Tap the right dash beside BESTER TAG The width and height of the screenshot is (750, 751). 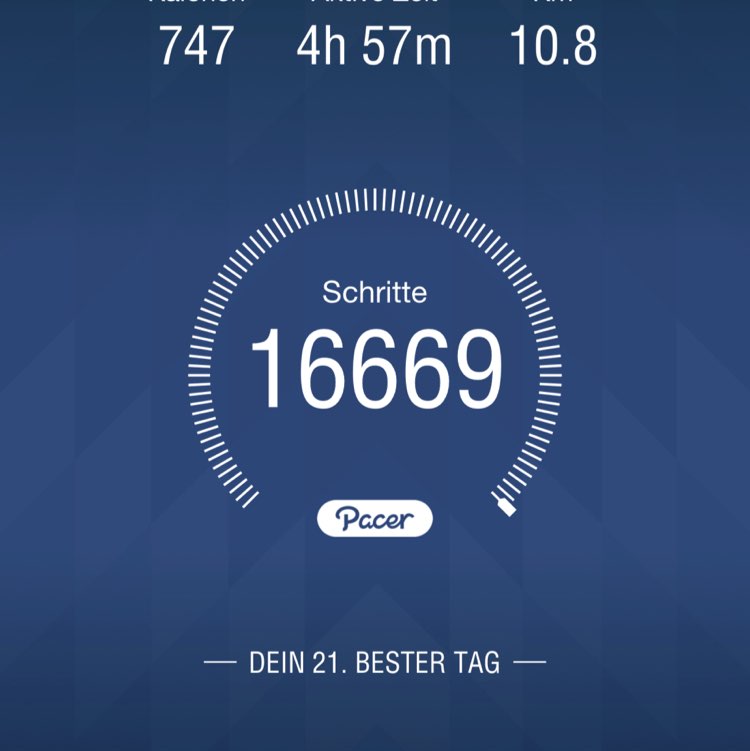[528, 662]
